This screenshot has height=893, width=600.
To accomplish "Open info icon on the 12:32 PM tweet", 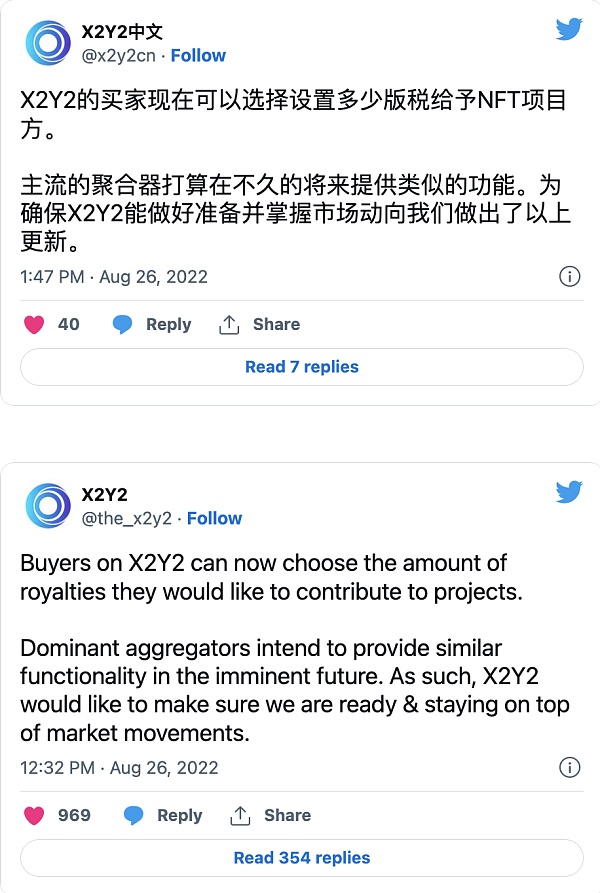I will pyautogui.click(x=569, y=768).
